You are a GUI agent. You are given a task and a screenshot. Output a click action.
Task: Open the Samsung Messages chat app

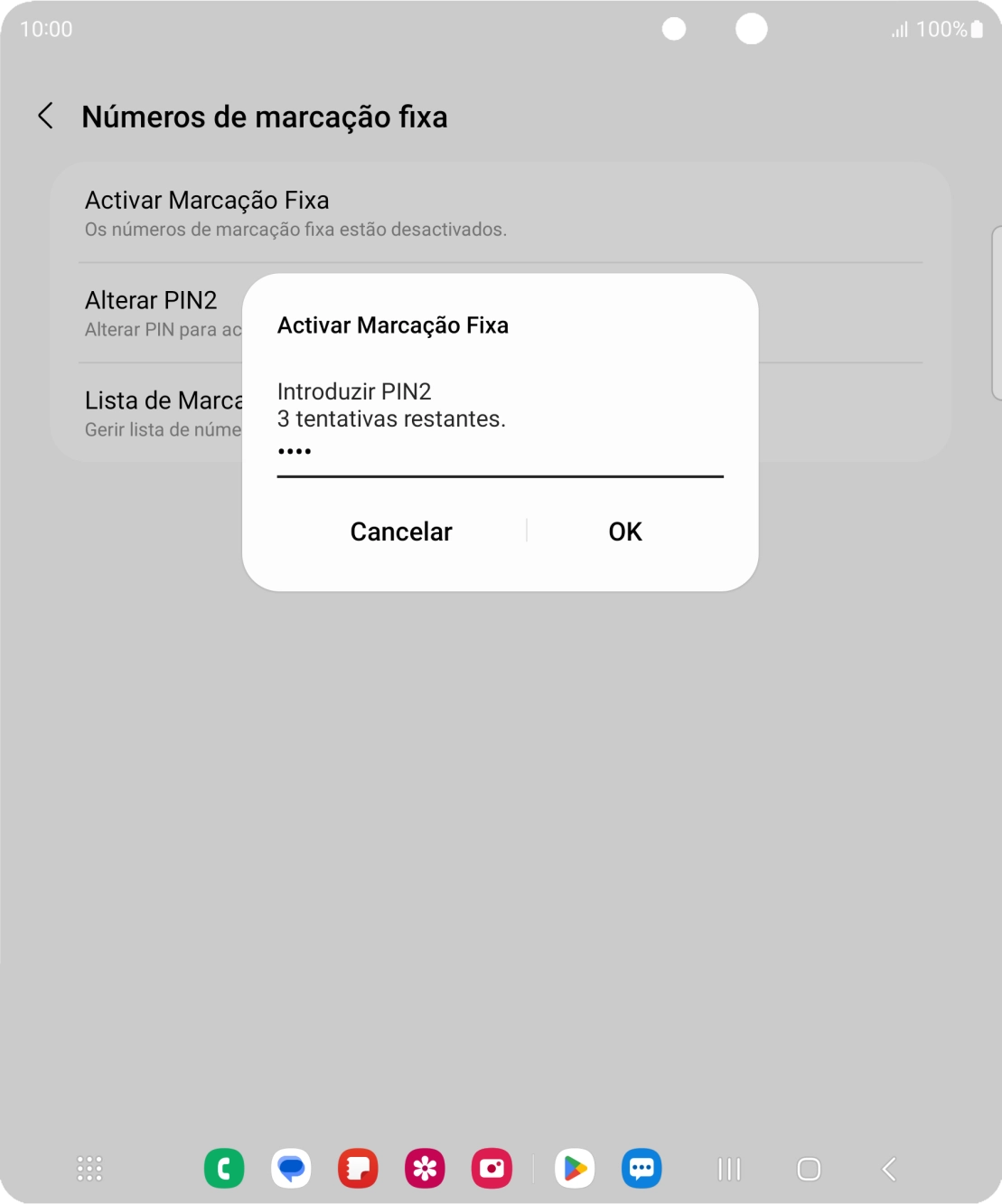(x=642, y=1168)
